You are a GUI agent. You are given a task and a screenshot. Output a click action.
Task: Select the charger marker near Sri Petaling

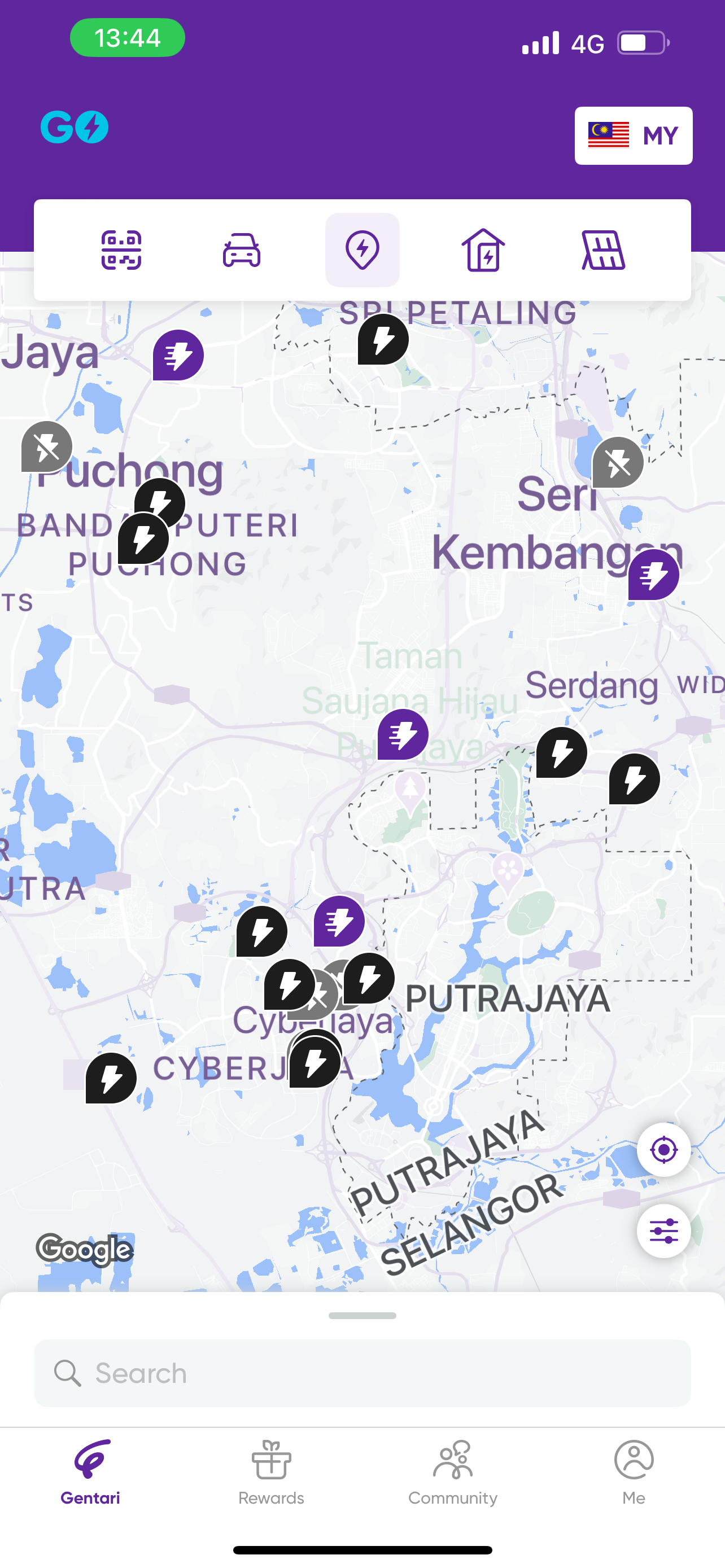point(383,340)
